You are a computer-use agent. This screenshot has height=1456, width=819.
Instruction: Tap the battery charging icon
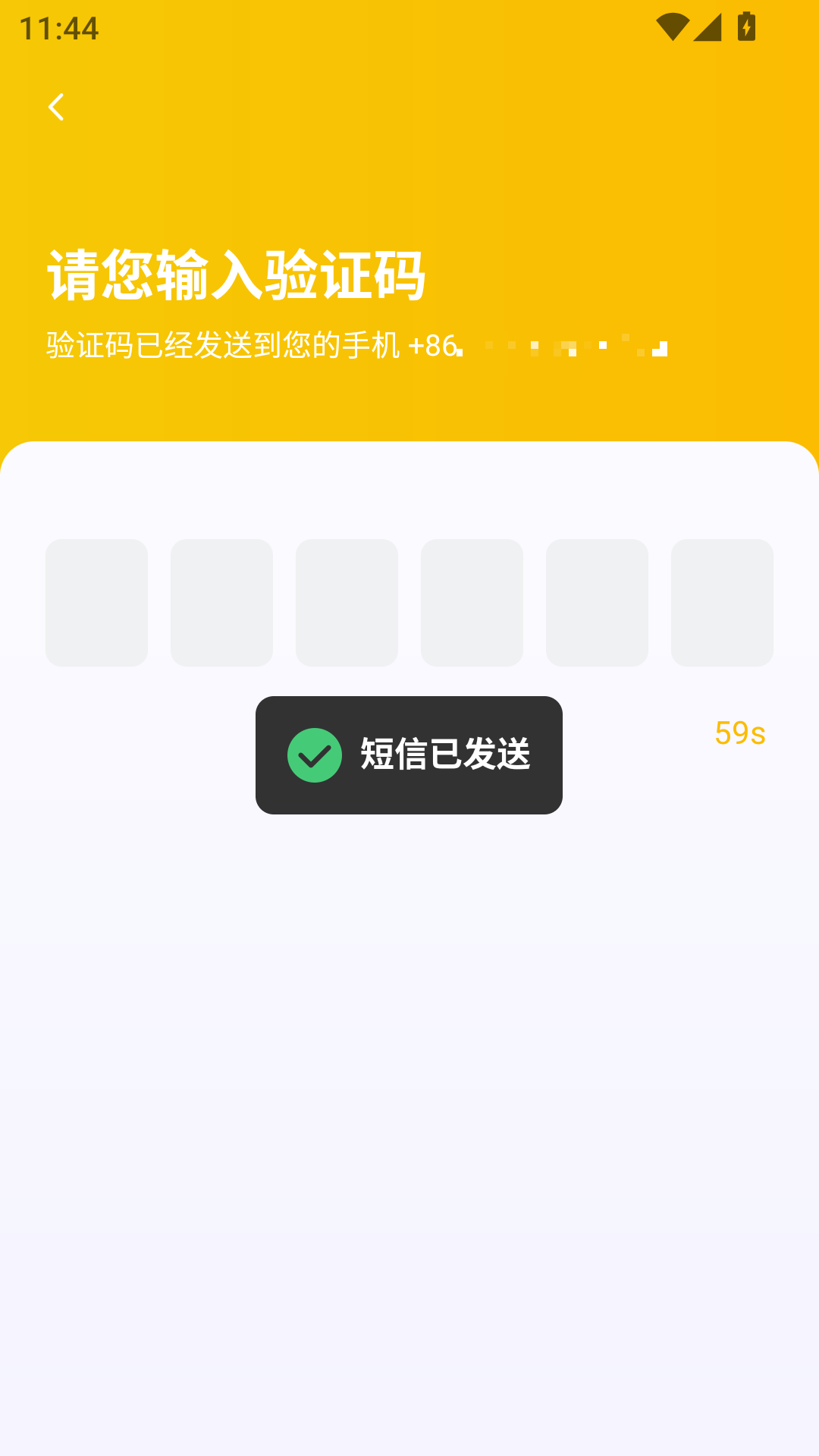pos(745,25)
